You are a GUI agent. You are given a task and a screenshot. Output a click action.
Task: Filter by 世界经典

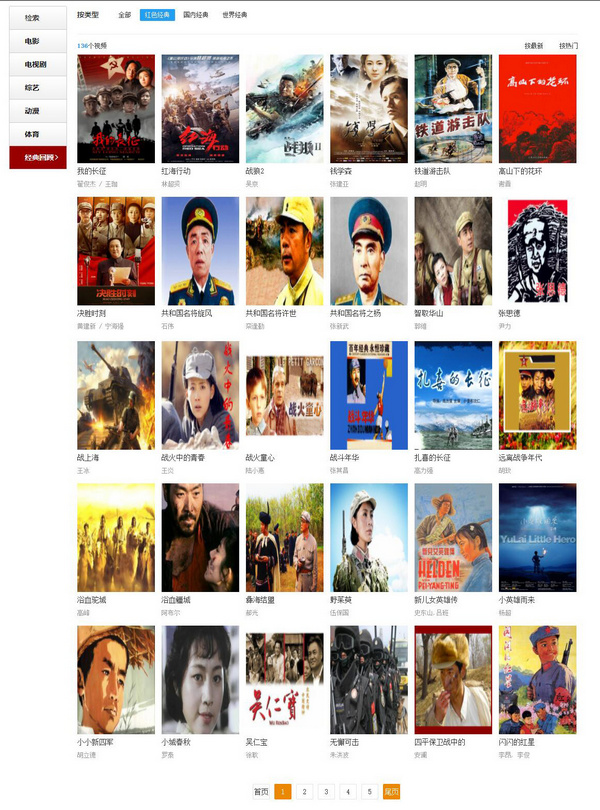235,15
